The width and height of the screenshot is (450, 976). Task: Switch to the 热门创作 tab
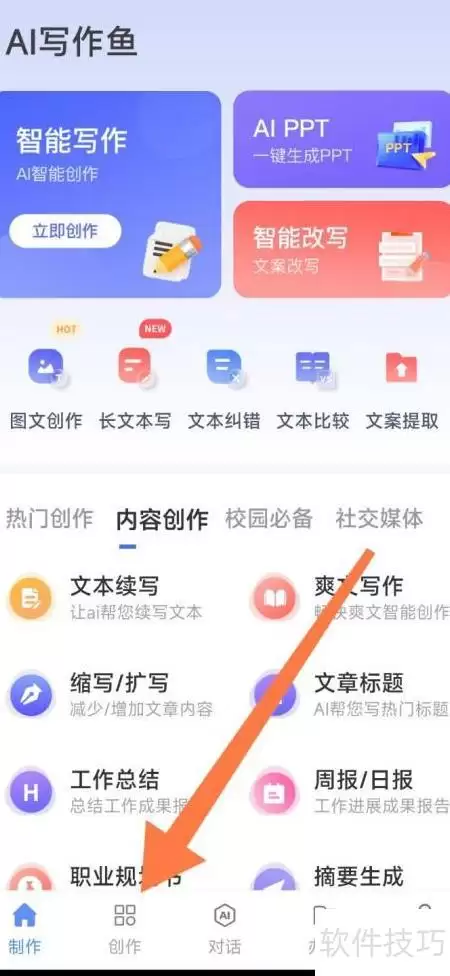50,518
